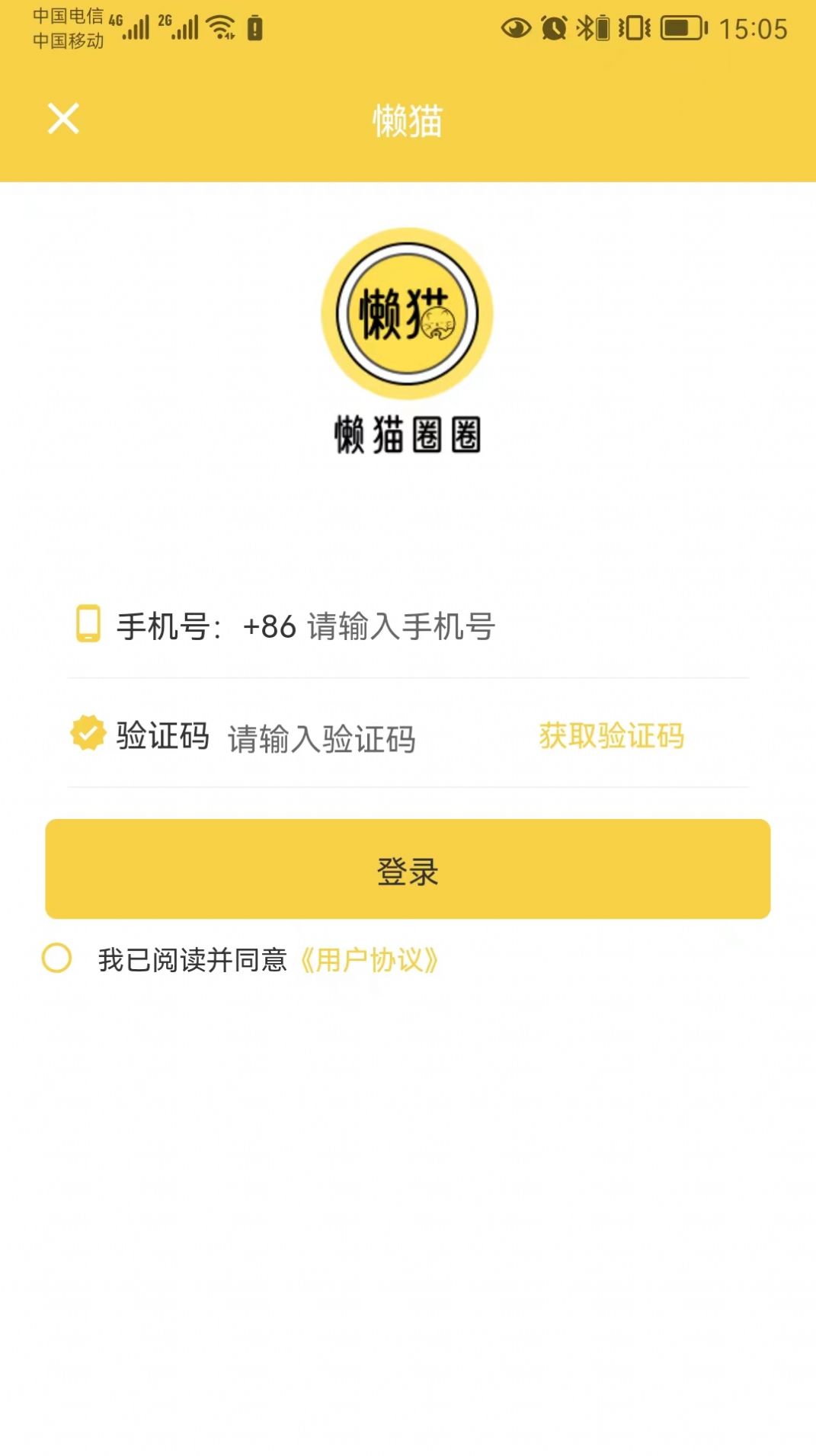Tap the alarm clock status bar icon

(x=552, y=25)
